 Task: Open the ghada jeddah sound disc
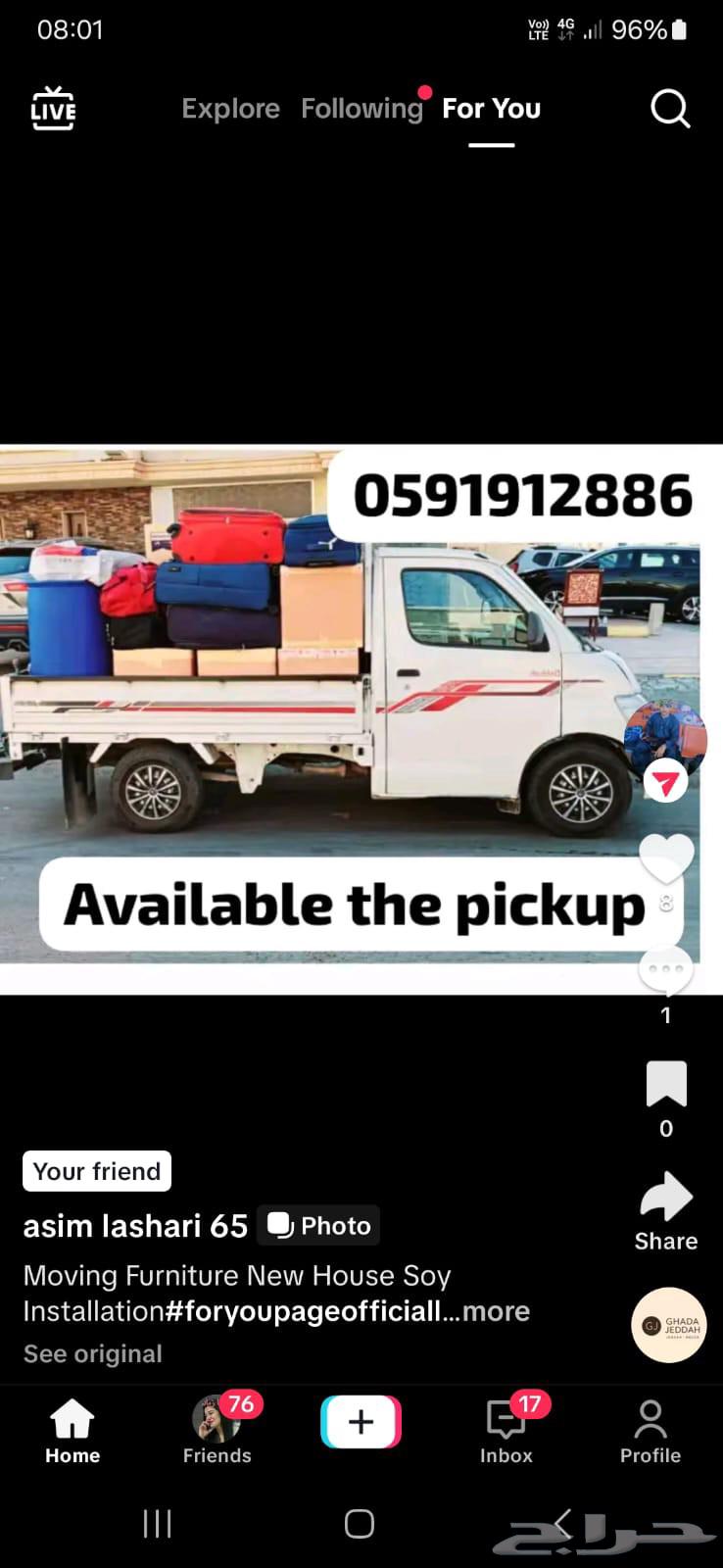668,1325
